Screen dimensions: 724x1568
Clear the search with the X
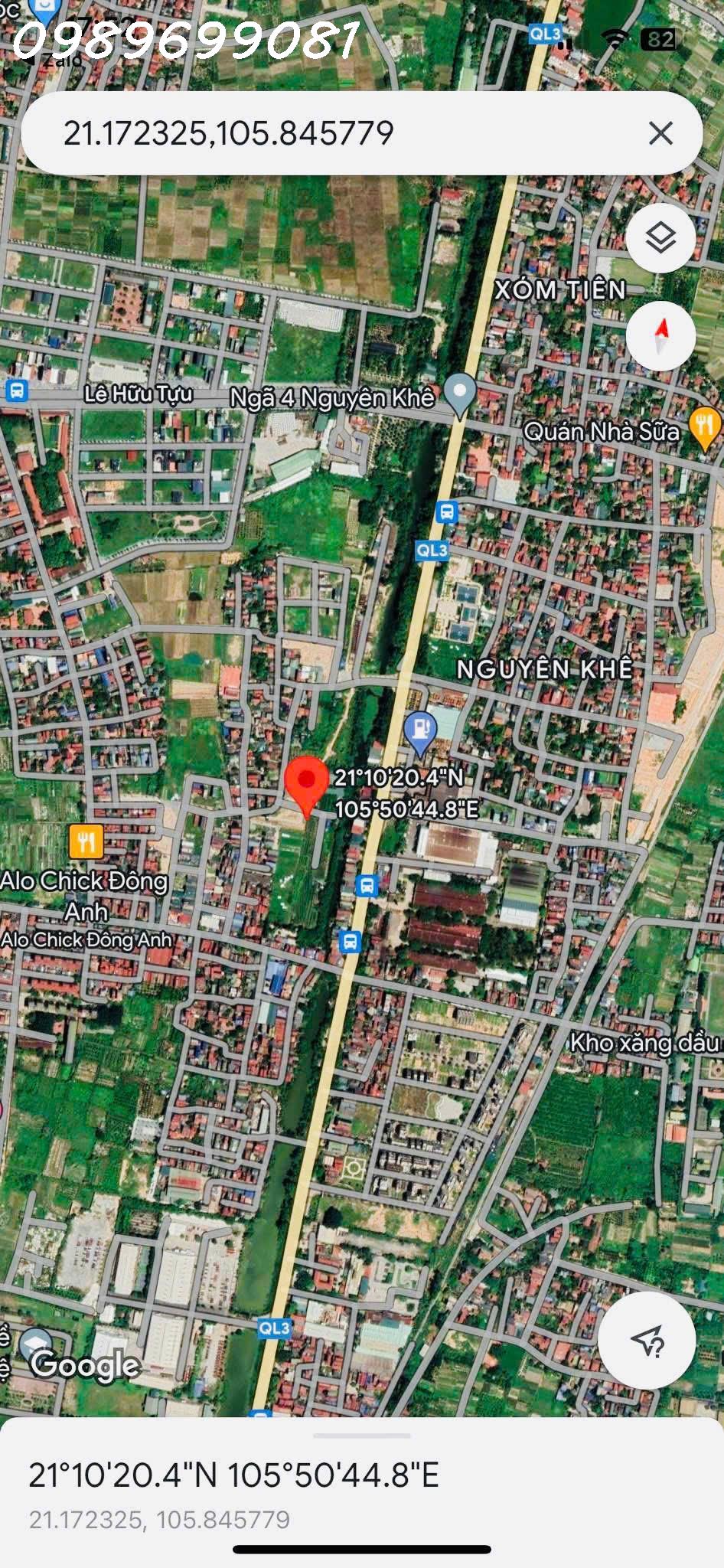(x=660, y=133)
